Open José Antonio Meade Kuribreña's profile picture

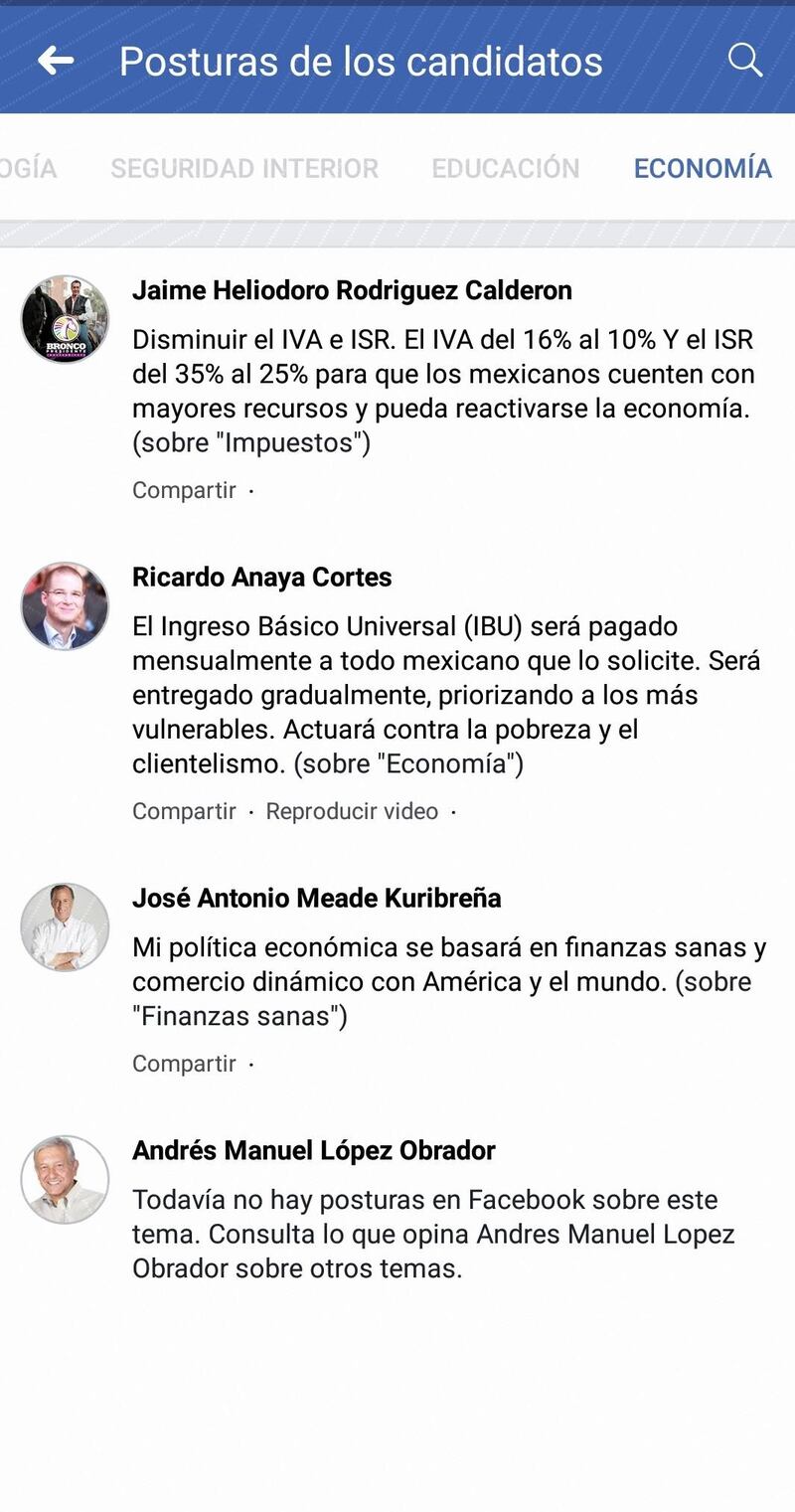point(65,926)
